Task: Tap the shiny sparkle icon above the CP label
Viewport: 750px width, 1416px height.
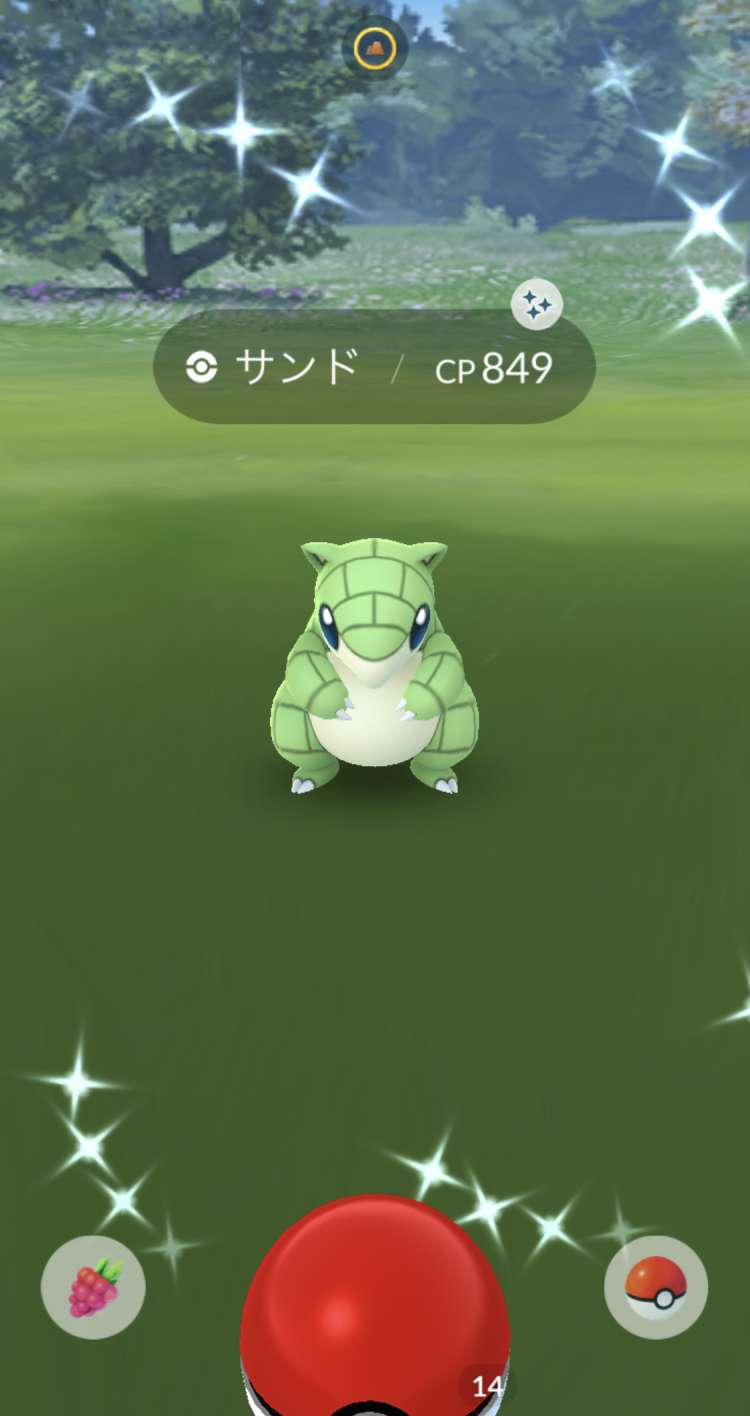Action: (x=537, y=304)
